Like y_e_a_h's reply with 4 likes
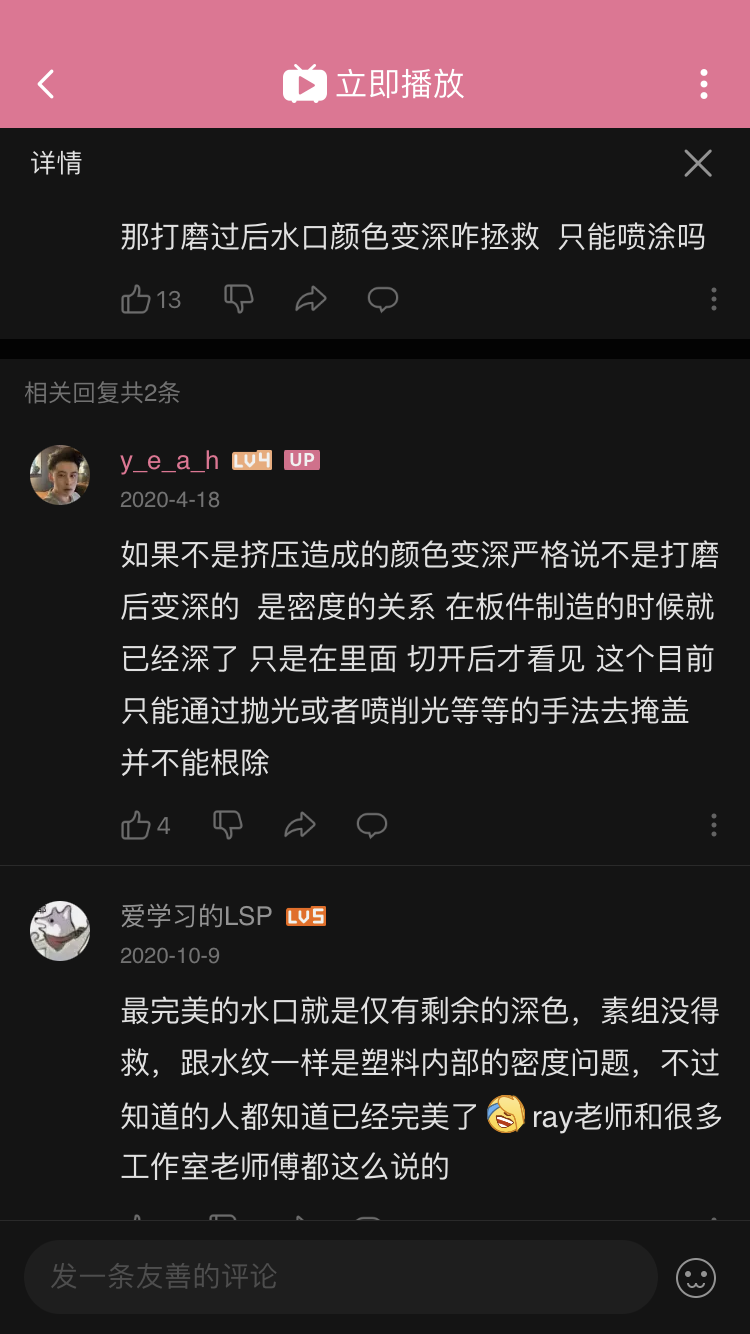750x1334 pixels. pos(137,825)
